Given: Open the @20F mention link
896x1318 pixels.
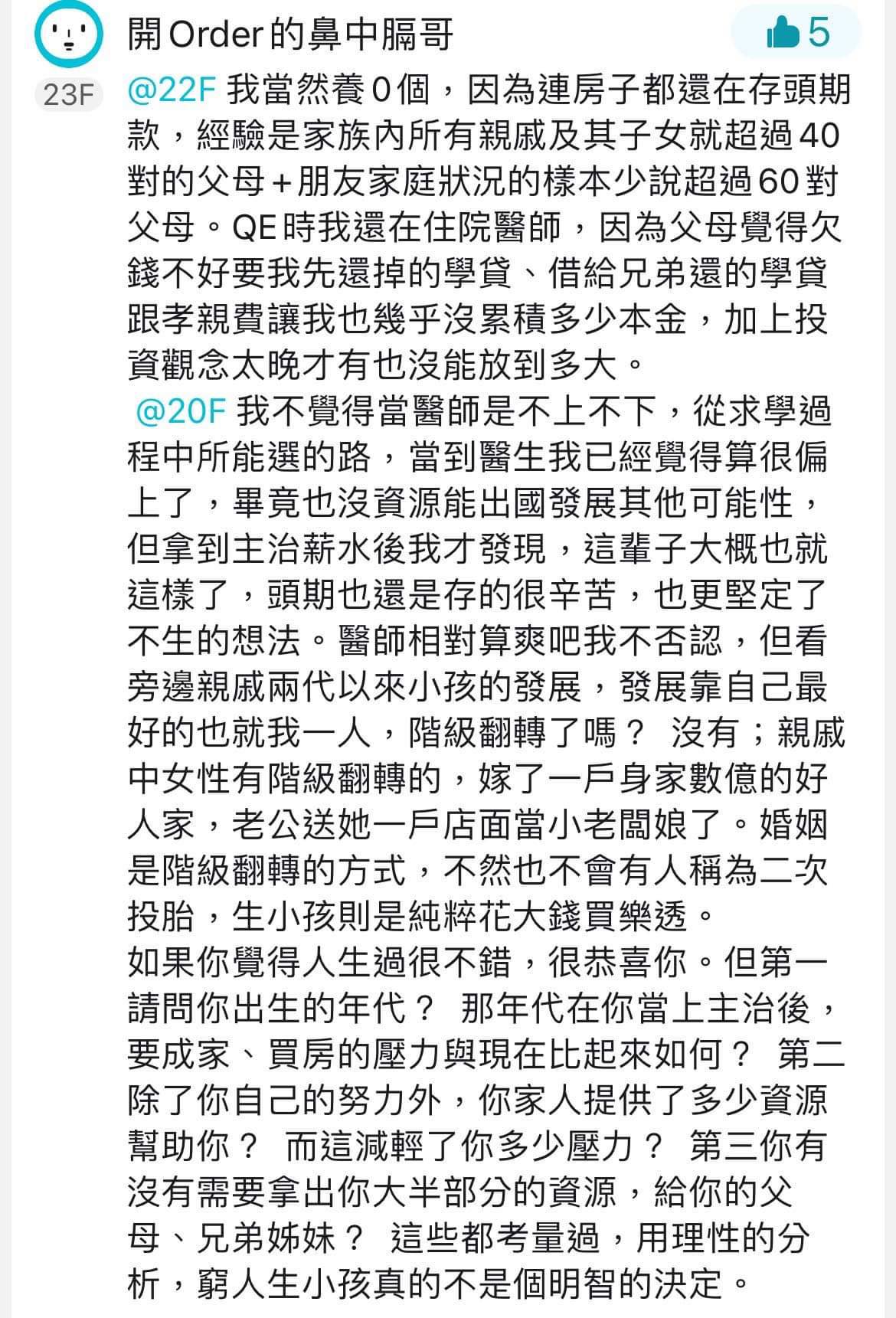Looking at the screenshot, I should [x=181, y=412].
